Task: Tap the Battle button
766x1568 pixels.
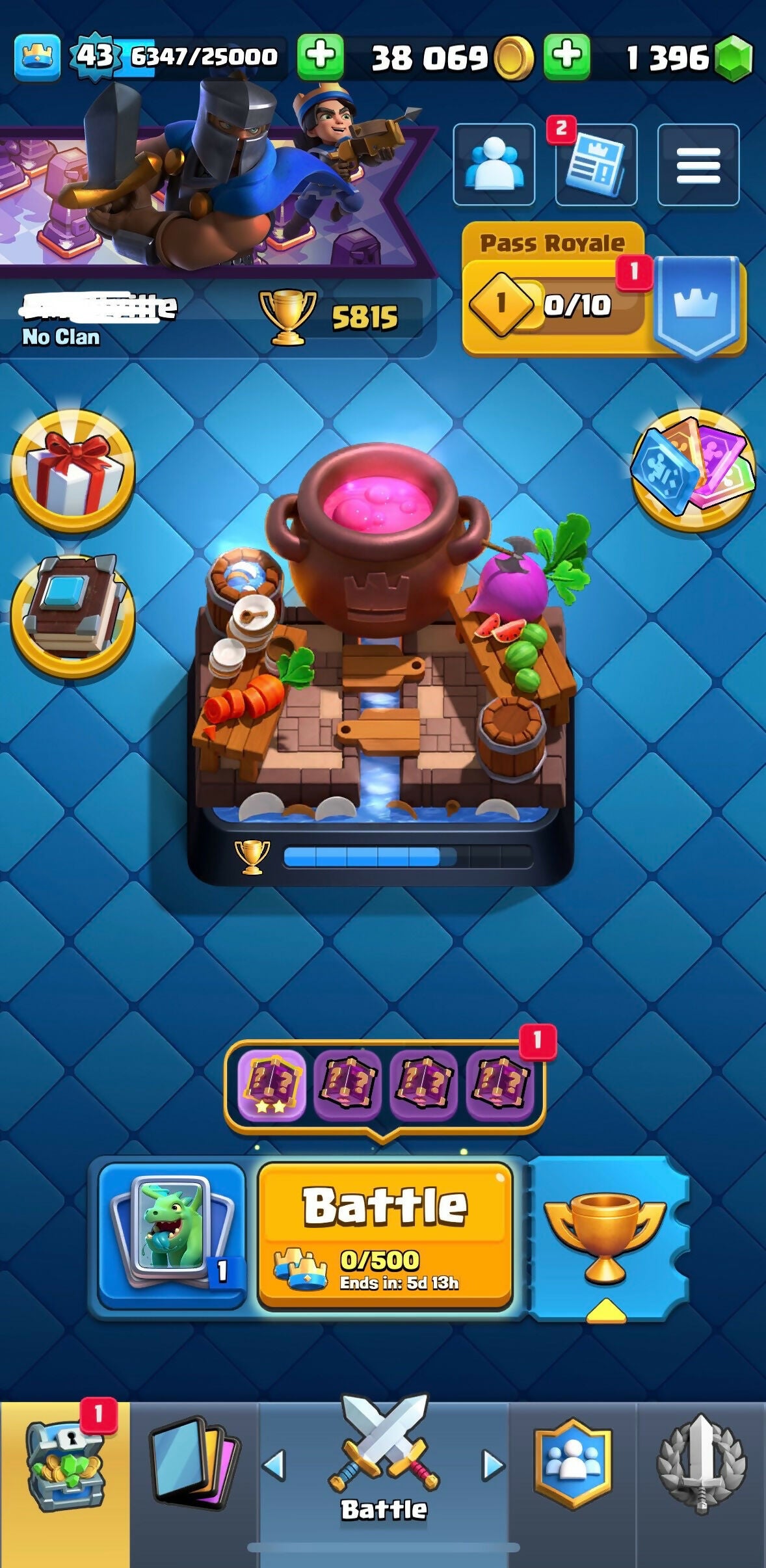Action: pos(385,1235)
